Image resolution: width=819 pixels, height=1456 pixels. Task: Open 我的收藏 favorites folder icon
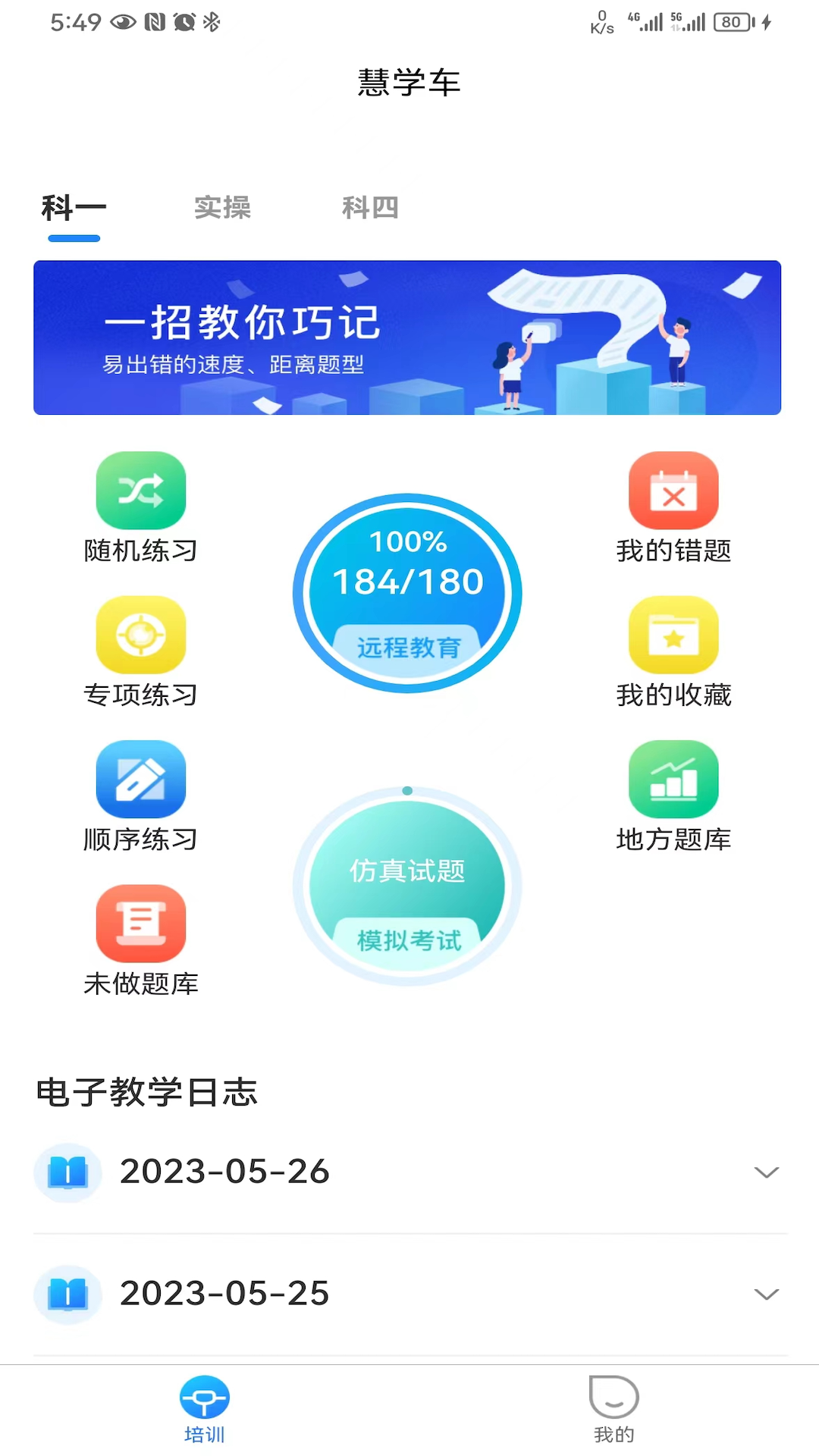(x=674, y=635)
